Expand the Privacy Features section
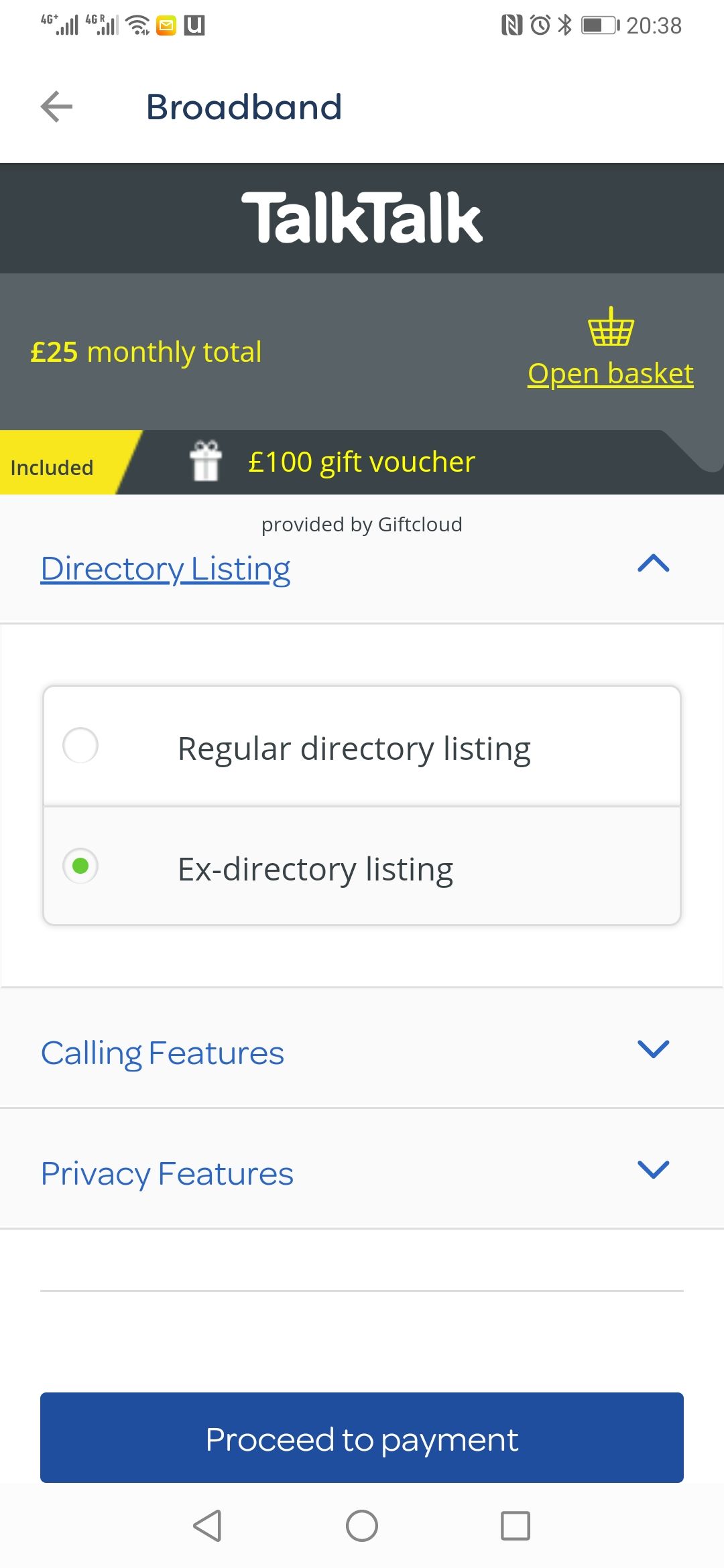This screenshot has width=724, height=1568. click(653, 1170)
